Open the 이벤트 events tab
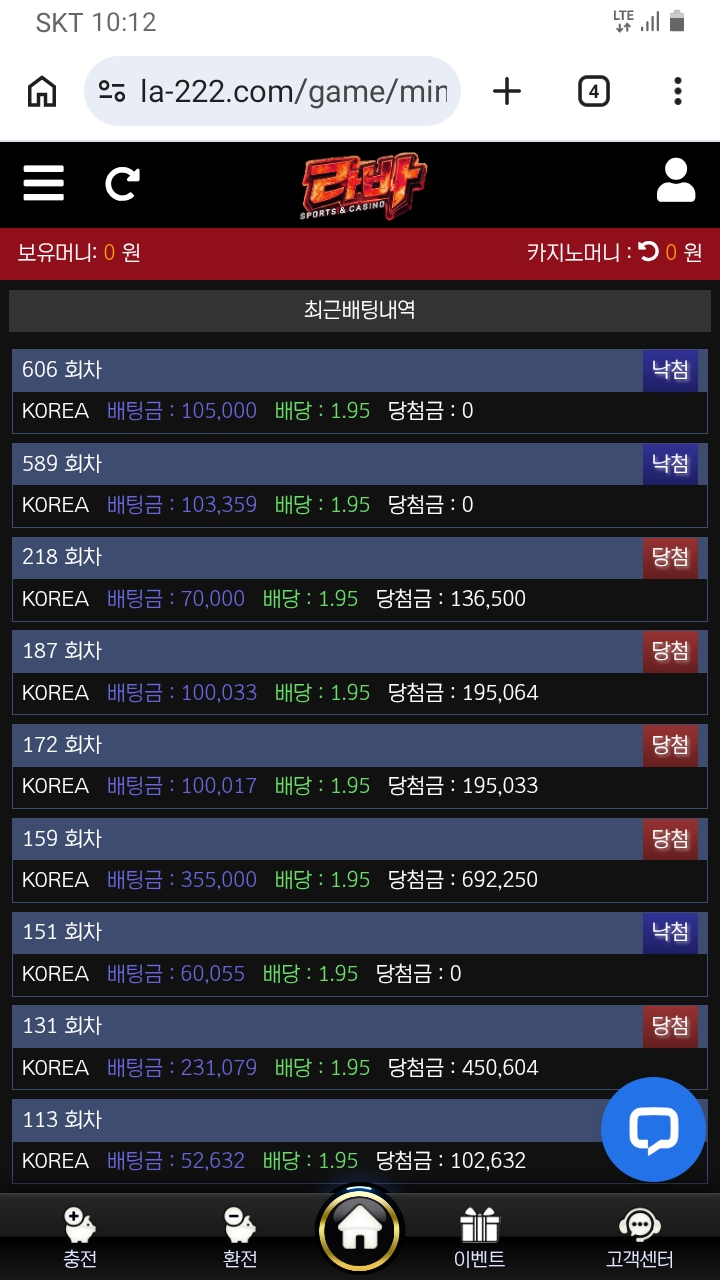 [x=479, y=1238]
